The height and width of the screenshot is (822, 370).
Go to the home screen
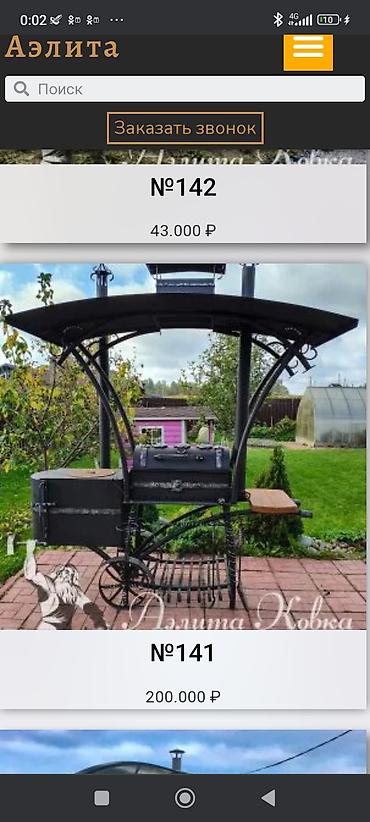[x=185, y=798]
